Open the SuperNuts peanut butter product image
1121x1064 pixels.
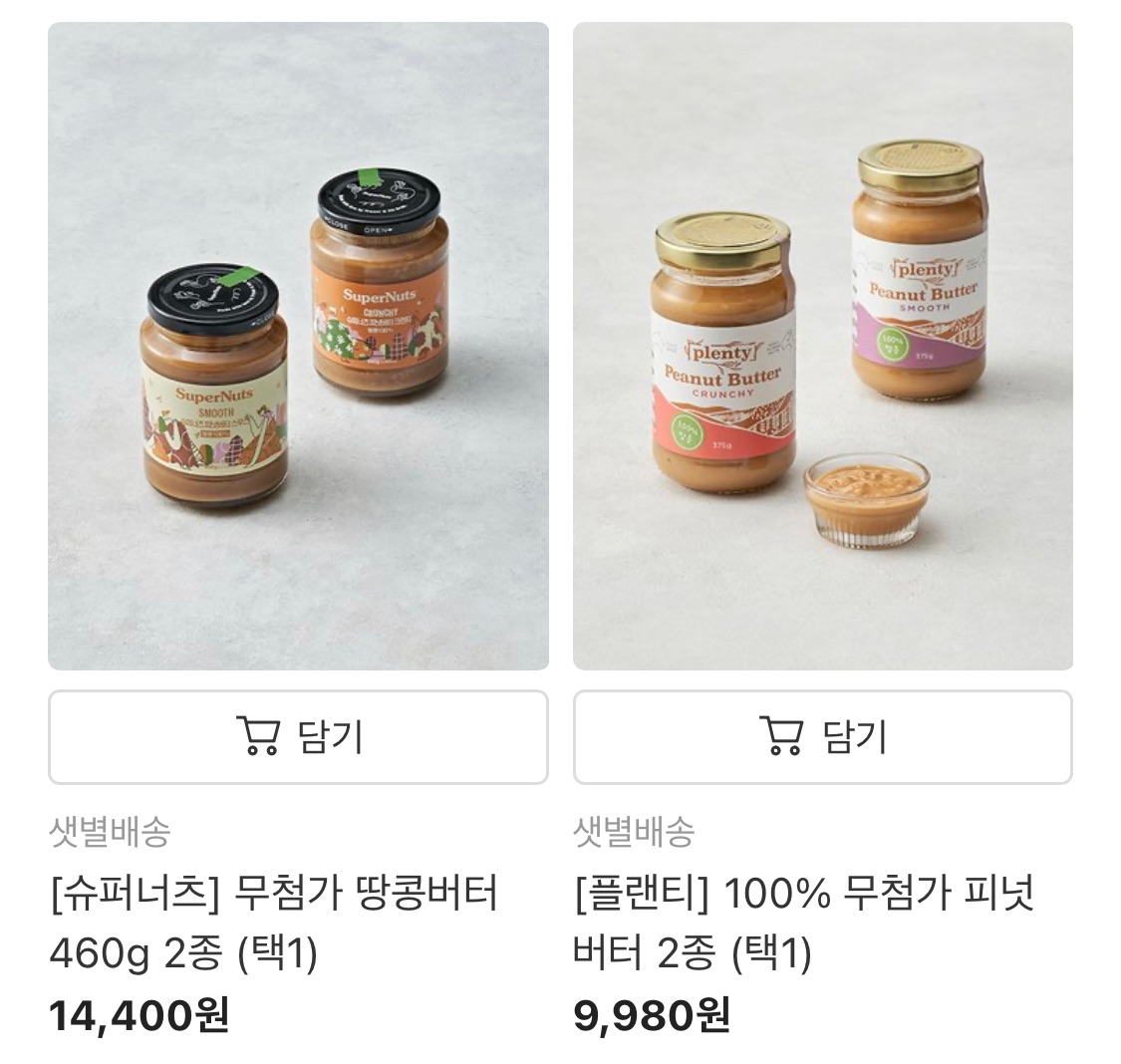click(x=298, y=346)
